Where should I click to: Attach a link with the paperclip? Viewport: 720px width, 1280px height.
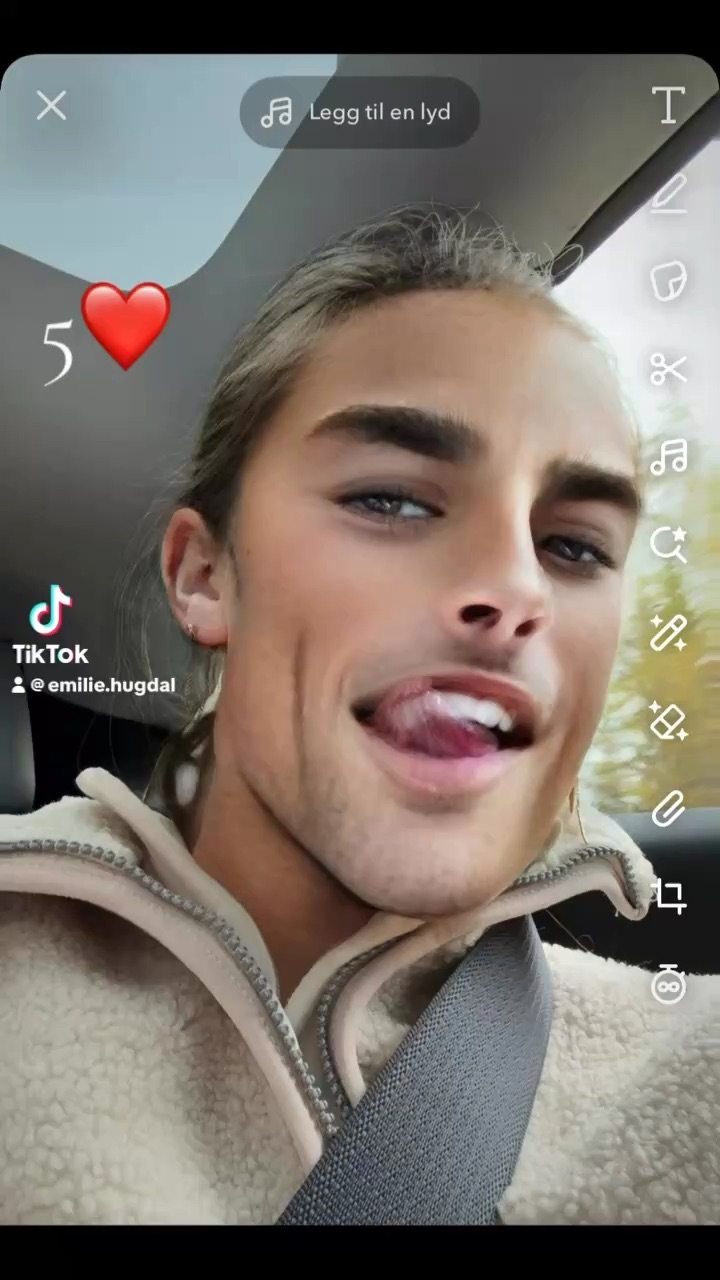click(x=668, y=808)
